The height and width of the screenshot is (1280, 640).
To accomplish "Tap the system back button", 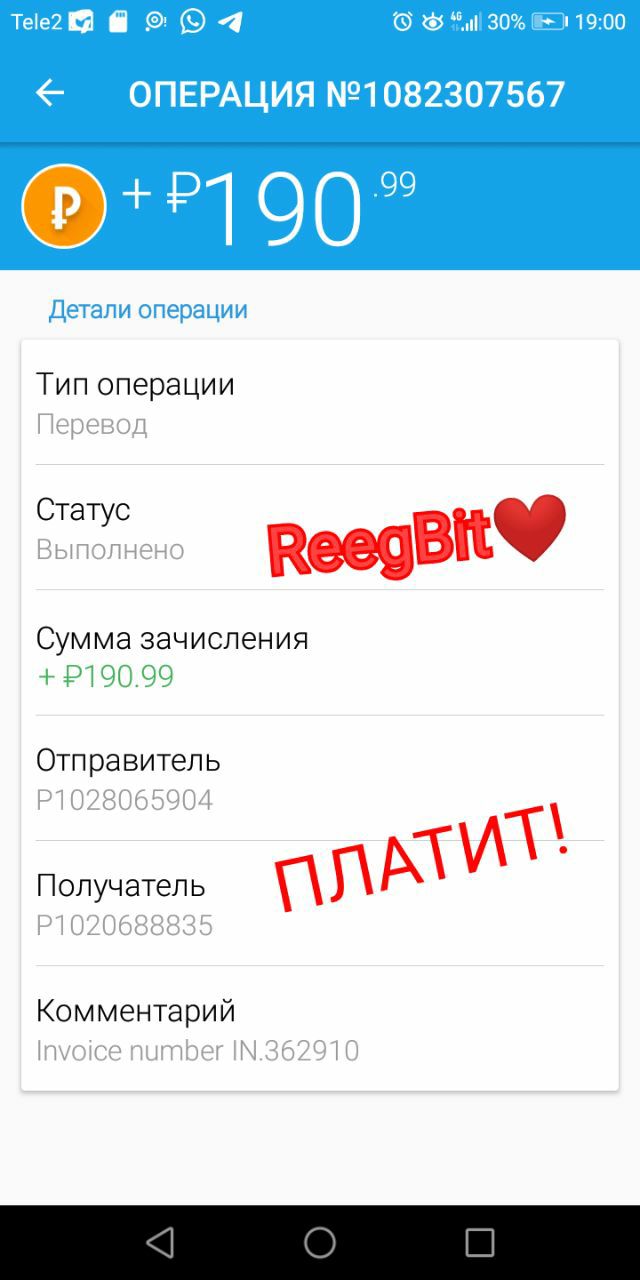I will 160,1242.
